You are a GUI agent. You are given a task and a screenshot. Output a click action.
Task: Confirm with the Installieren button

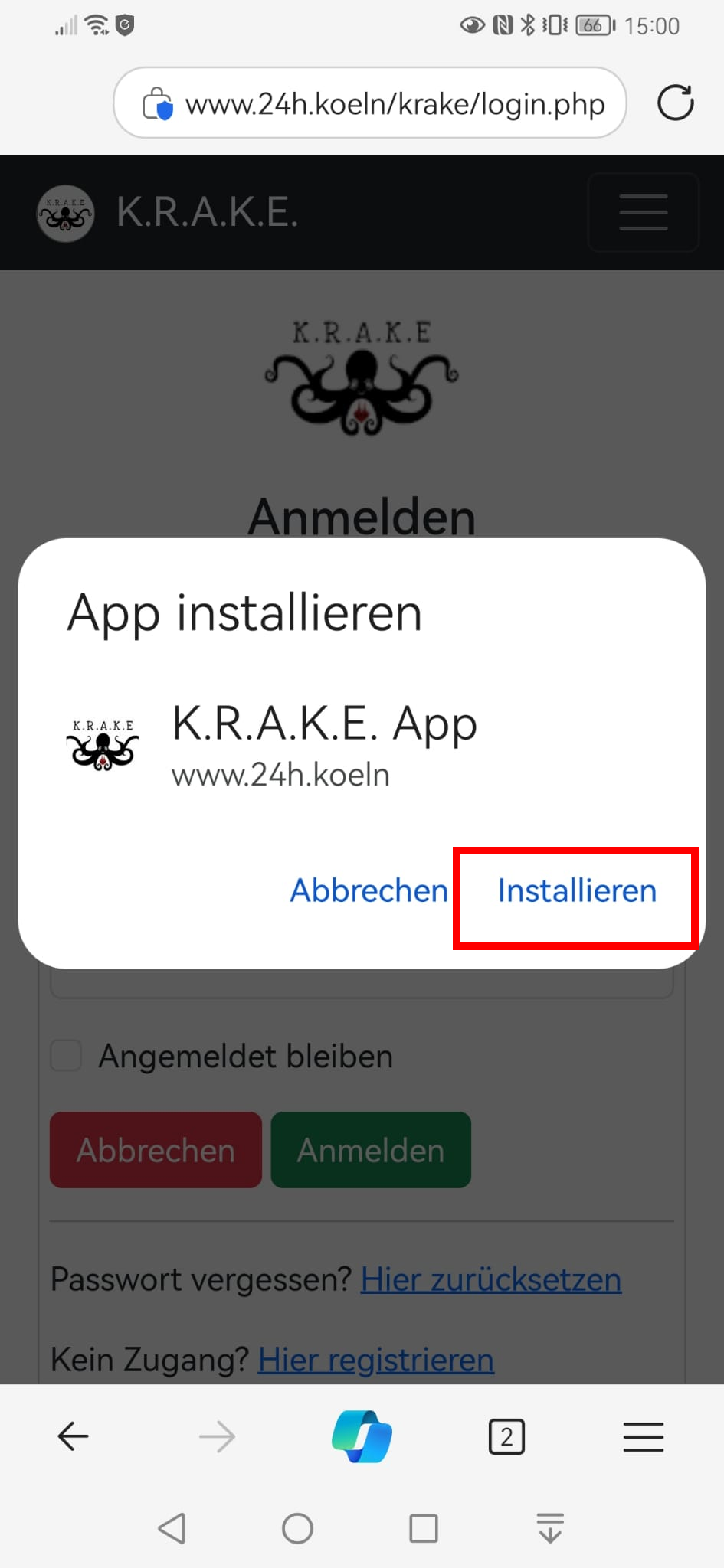[x=576, y=891]
